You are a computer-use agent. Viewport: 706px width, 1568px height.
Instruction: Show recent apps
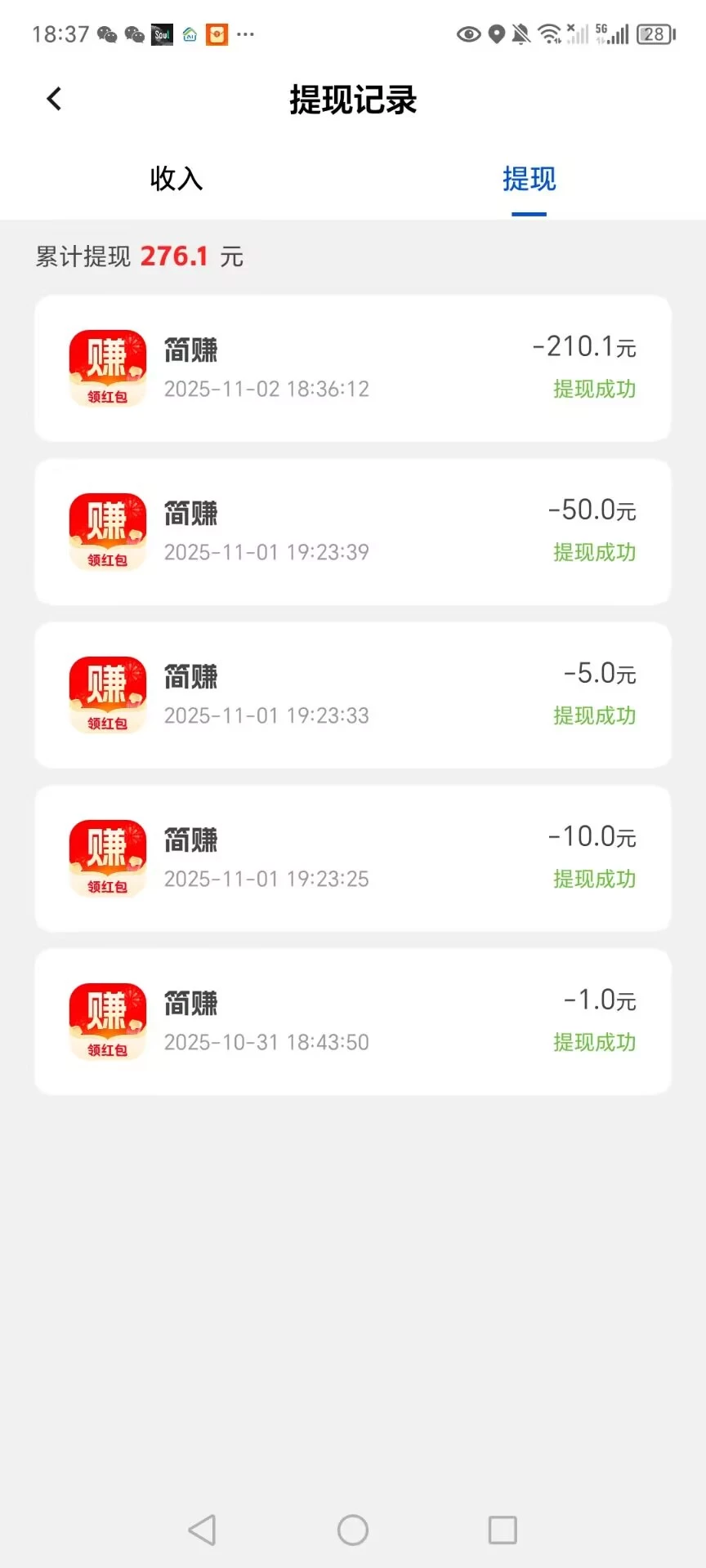click(503, 1530)
